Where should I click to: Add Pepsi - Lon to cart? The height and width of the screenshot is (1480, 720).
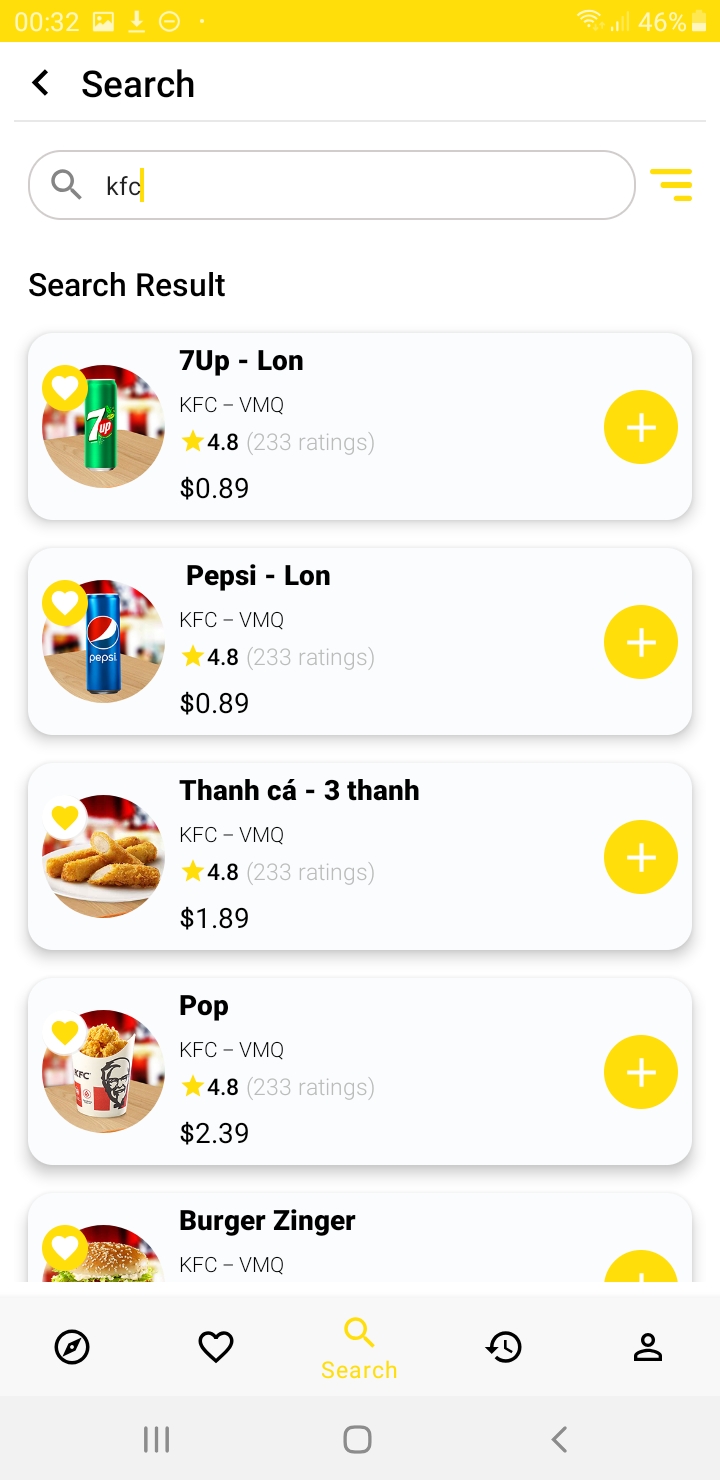coord(640,642)
